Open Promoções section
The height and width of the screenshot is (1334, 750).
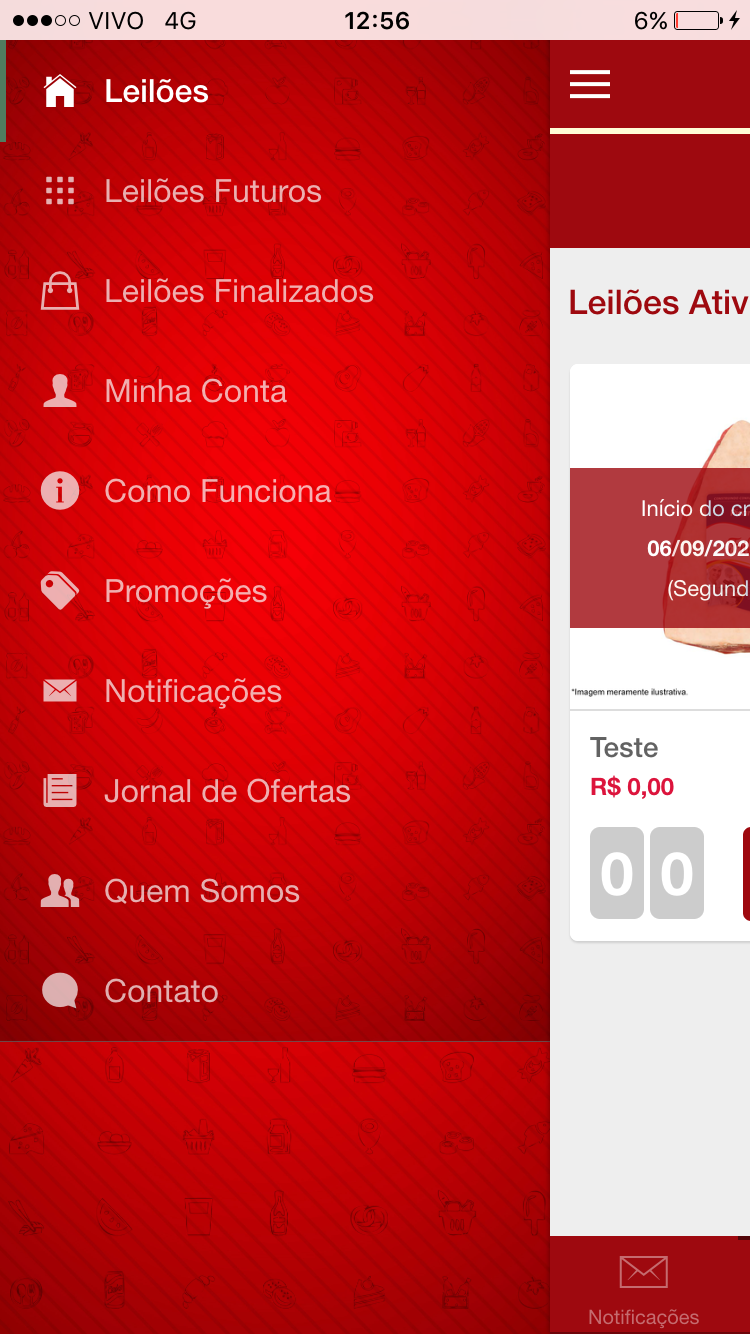tap(185, 591)
